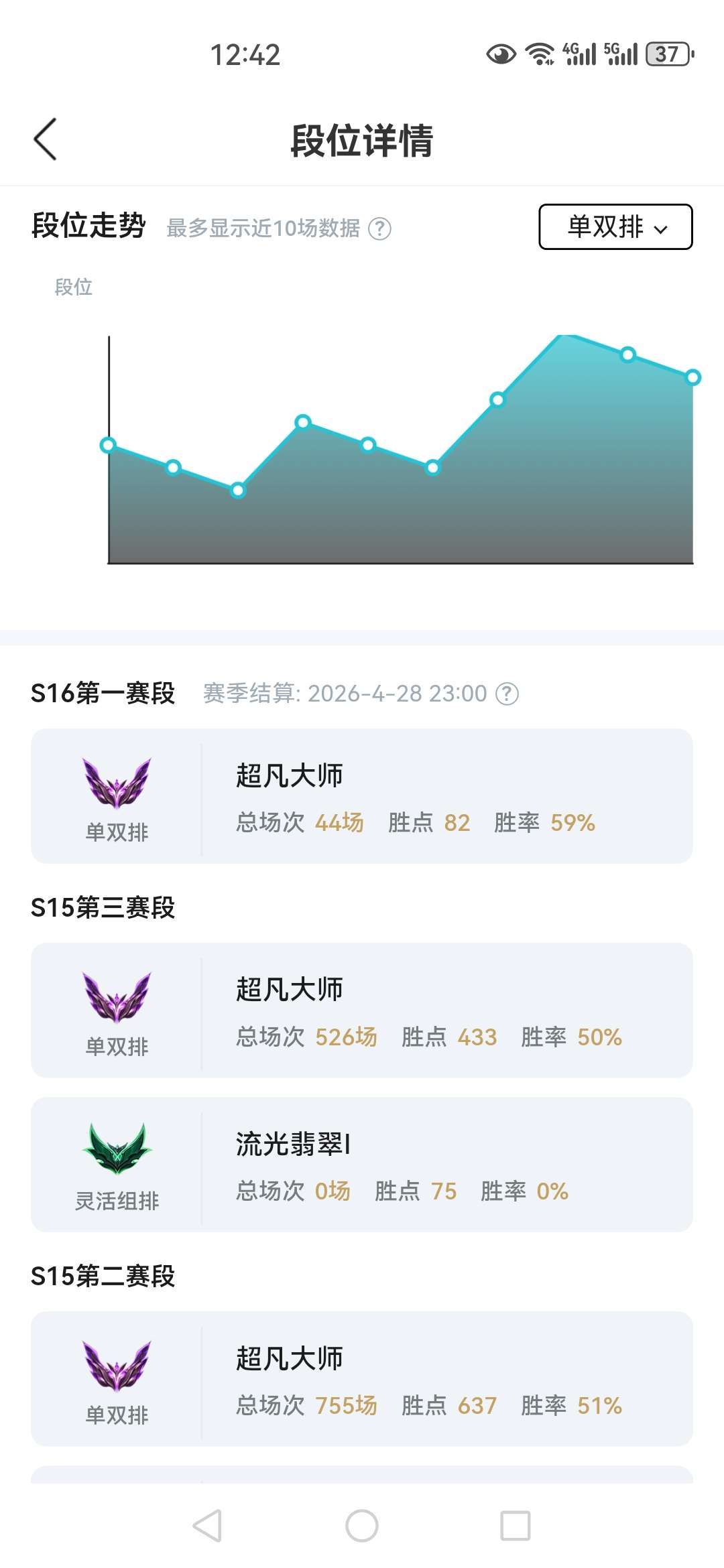Image resolution: width=724 pixels, height=1568 pixels.
Task: Open the 单双排 queue type dropdown
Action: [615, 226]
